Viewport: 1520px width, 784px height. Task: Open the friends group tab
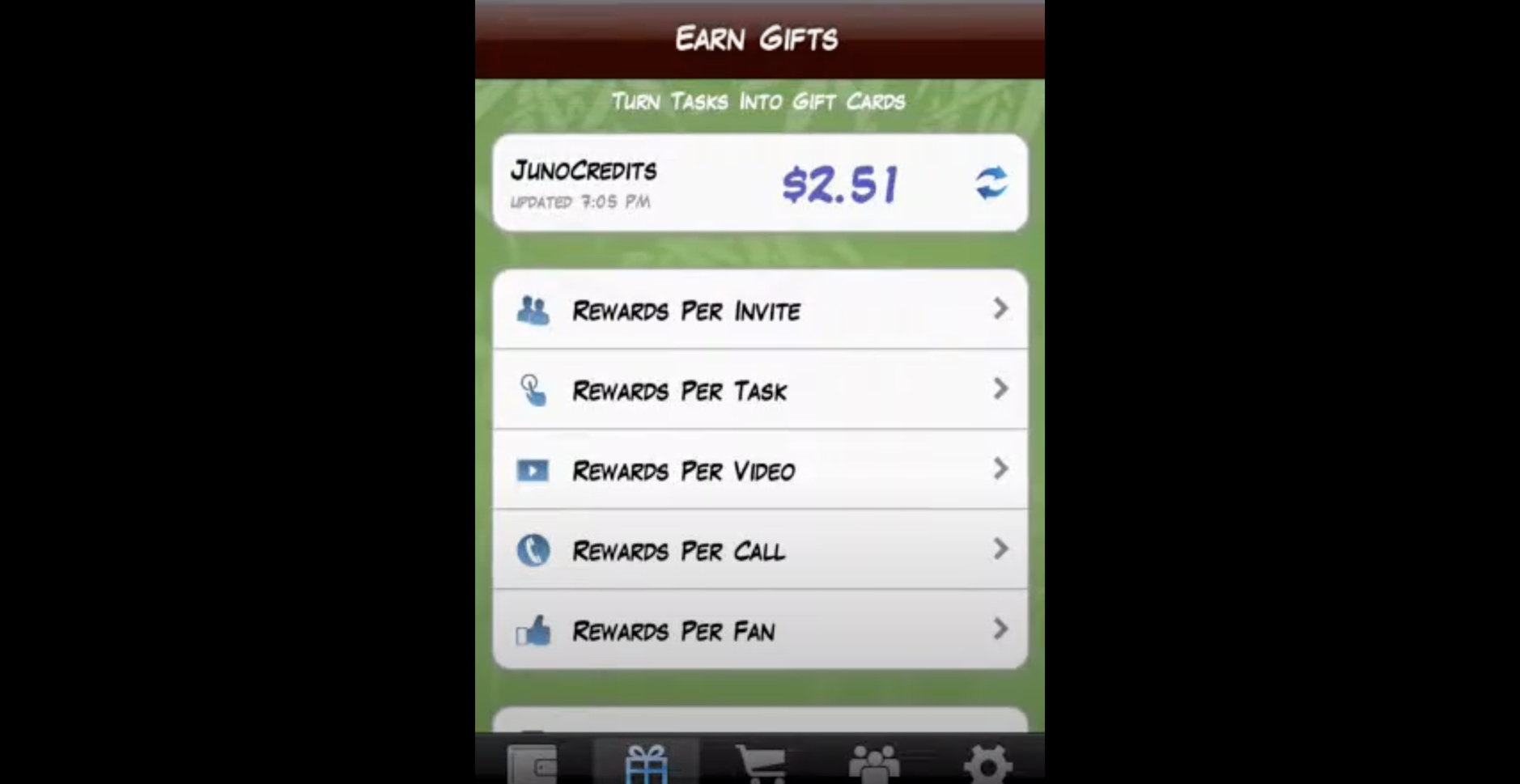pyautogui.click(x=874, y=763)
